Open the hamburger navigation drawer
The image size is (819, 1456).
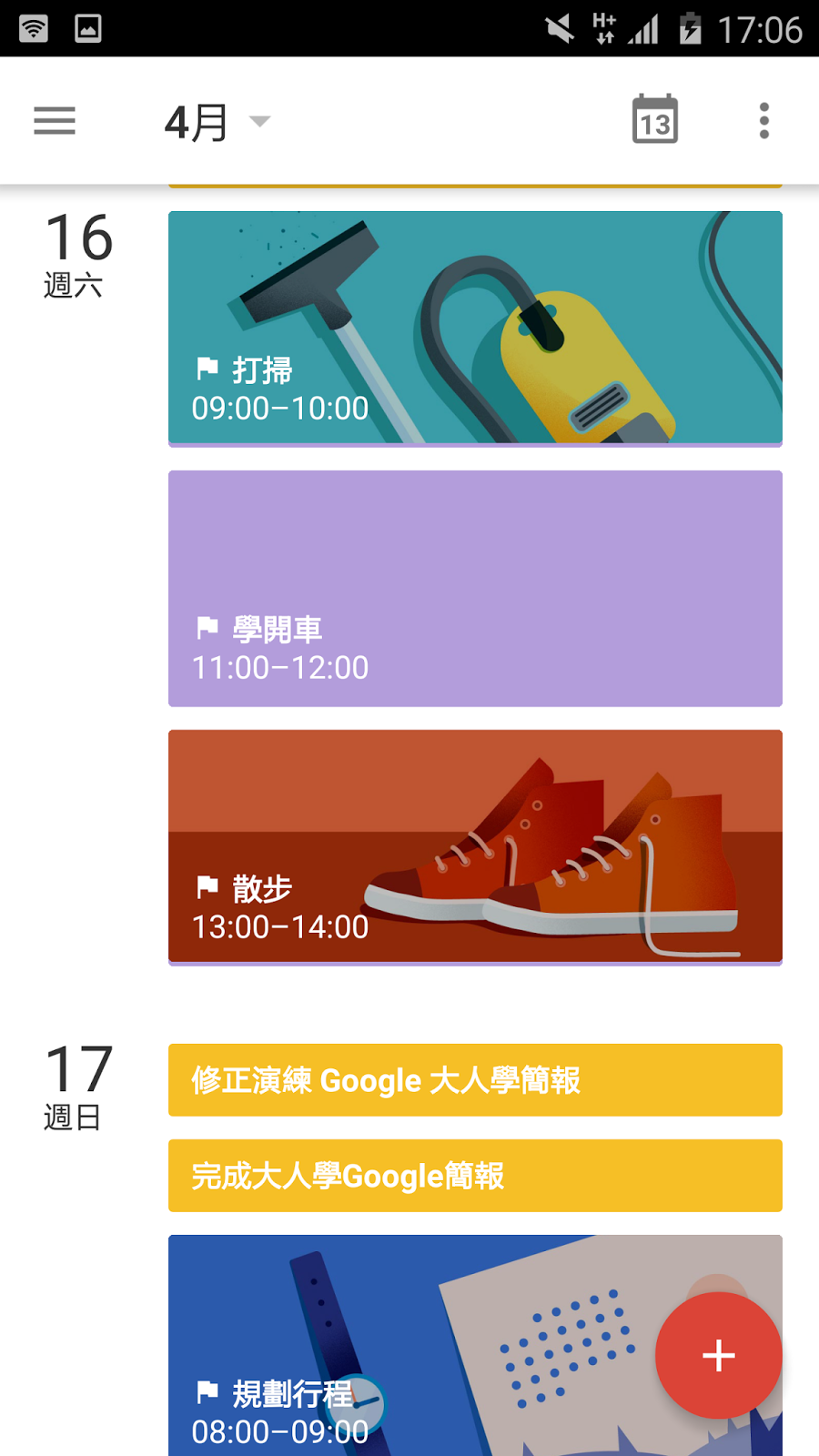55,121
